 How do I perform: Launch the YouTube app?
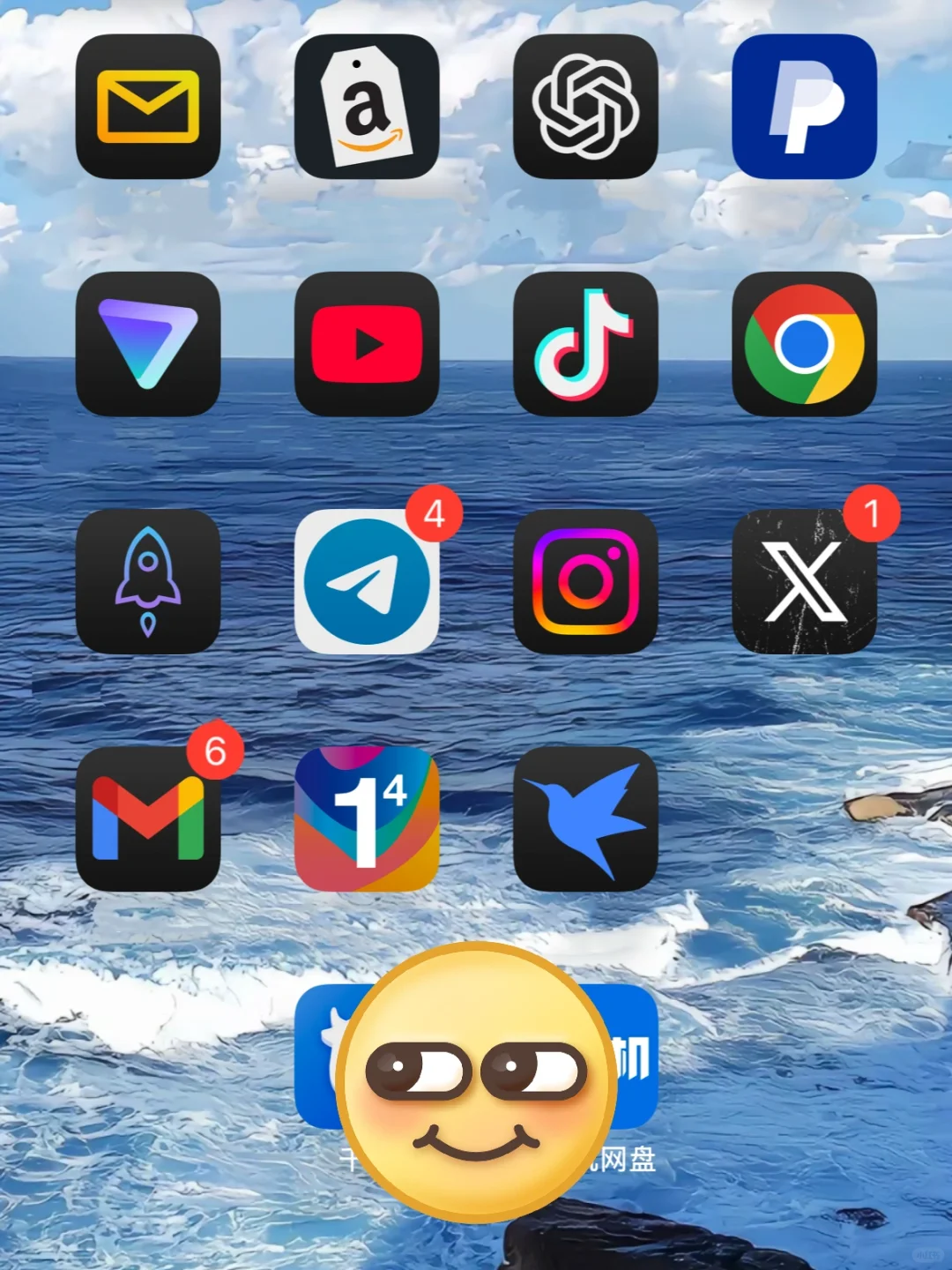(367, 344)
